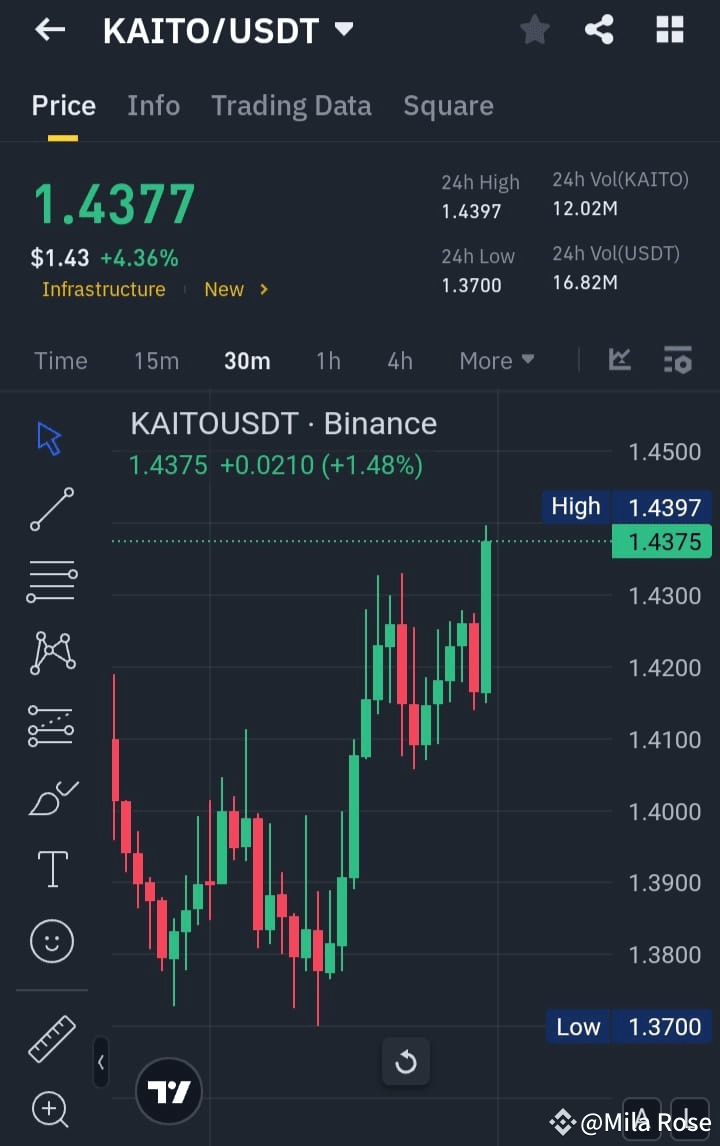Tap the refresh chart button
This screenshot has height=1146, width=720.
coord(406,1062)
